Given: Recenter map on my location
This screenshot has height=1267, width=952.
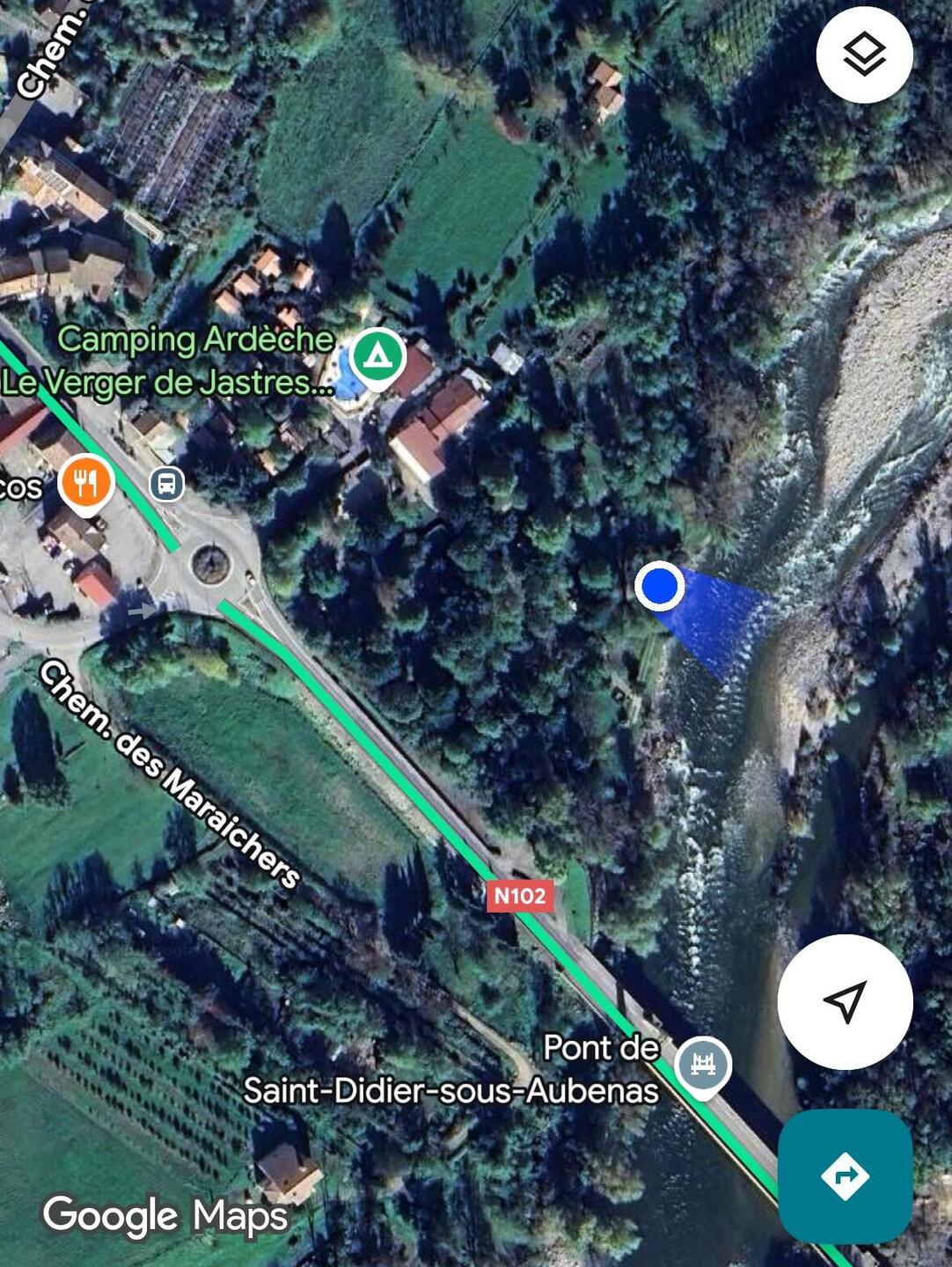Looking at the screenshot, I should 845,1001.
